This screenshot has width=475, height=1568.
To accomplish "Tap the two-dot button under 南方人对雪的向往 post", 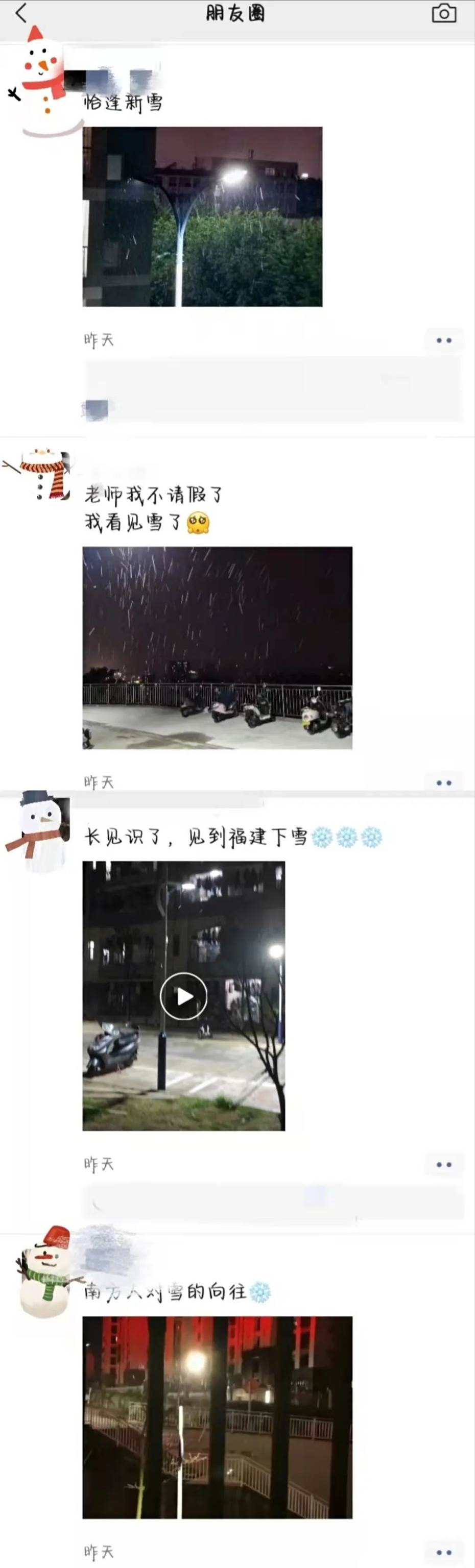I will 444,1552.
